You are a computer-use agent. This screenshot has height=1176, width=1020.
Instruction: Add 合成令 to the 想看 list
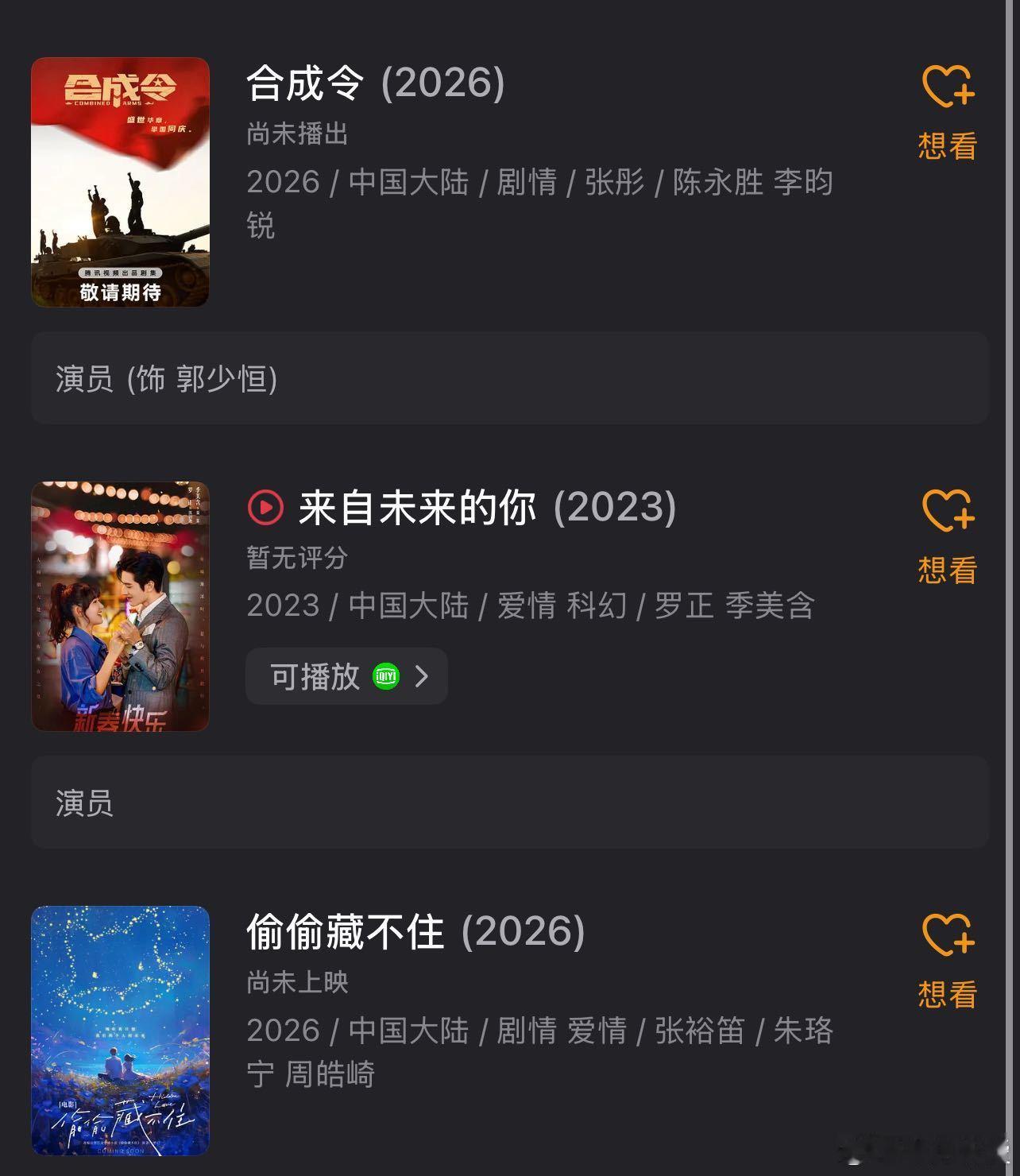947,111
